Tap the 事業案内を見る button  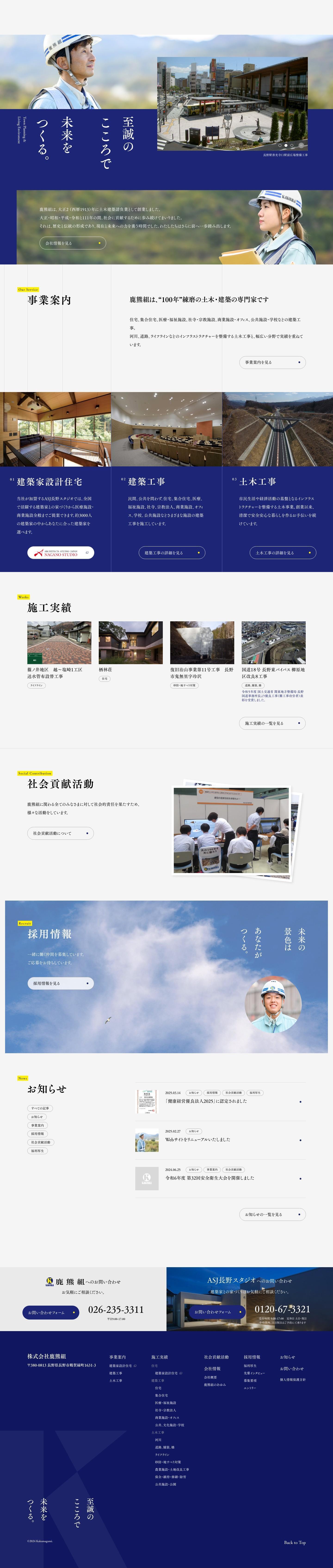click(x=272, y=362)
